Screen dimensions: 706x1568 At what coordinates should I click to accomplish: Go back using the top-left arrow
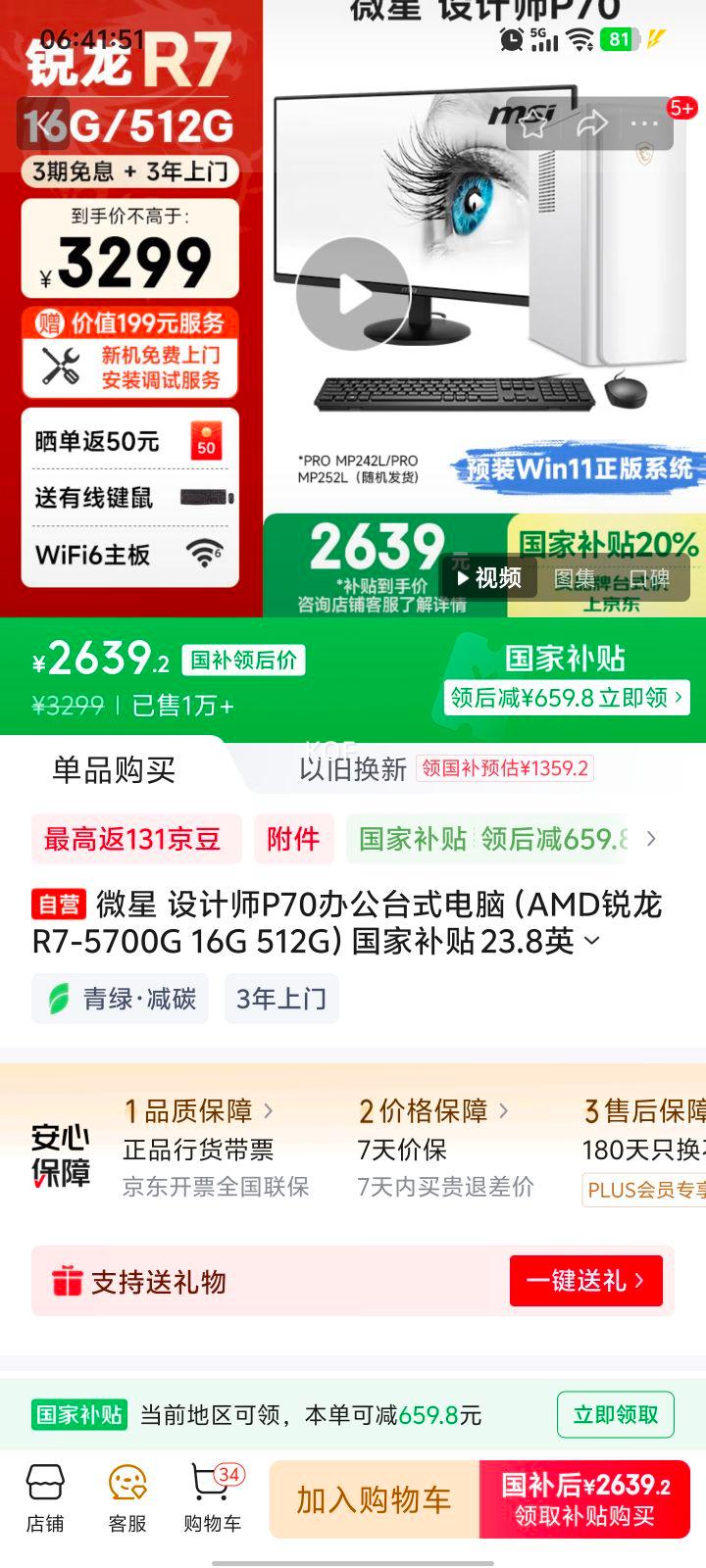(41, 123)
